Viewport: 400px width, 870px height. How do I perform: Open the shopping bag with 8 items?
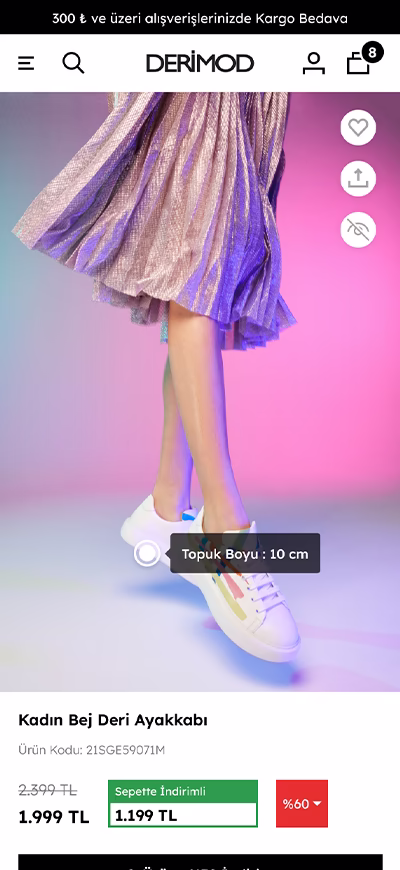coord(363,59)
